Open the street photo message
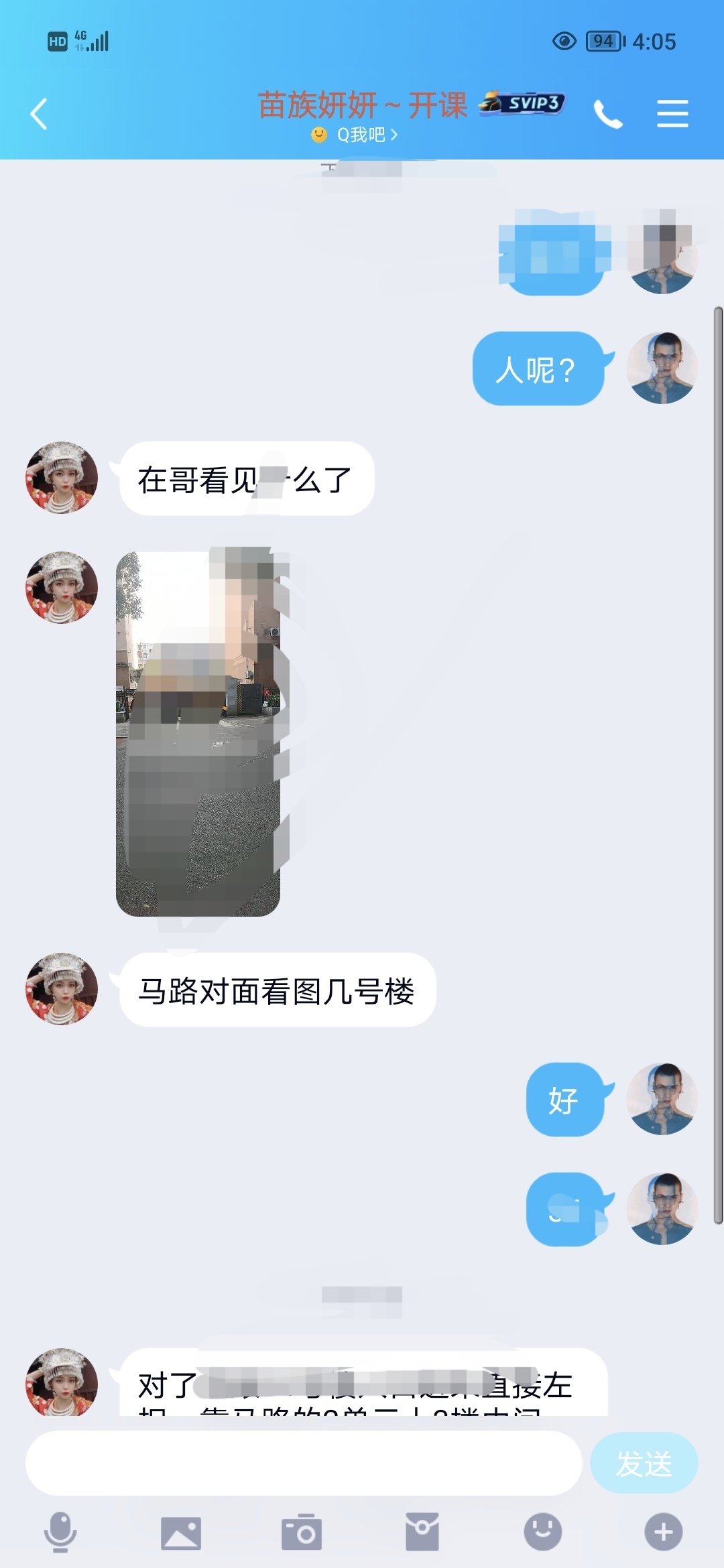This screenshot has height=1568, width=724. coord(198,733)
